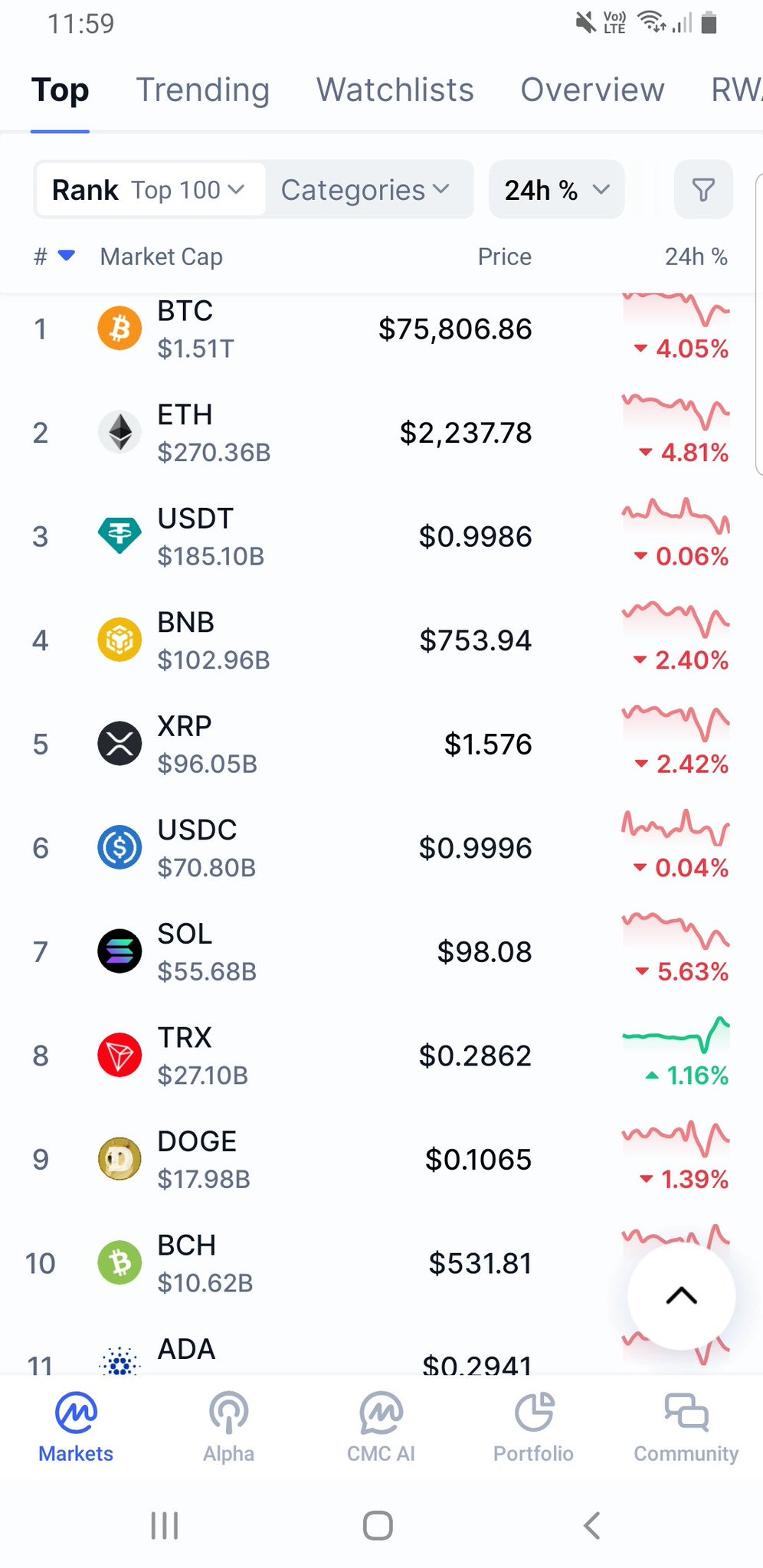Switch to the Trending tab

(x=203, y=90)
